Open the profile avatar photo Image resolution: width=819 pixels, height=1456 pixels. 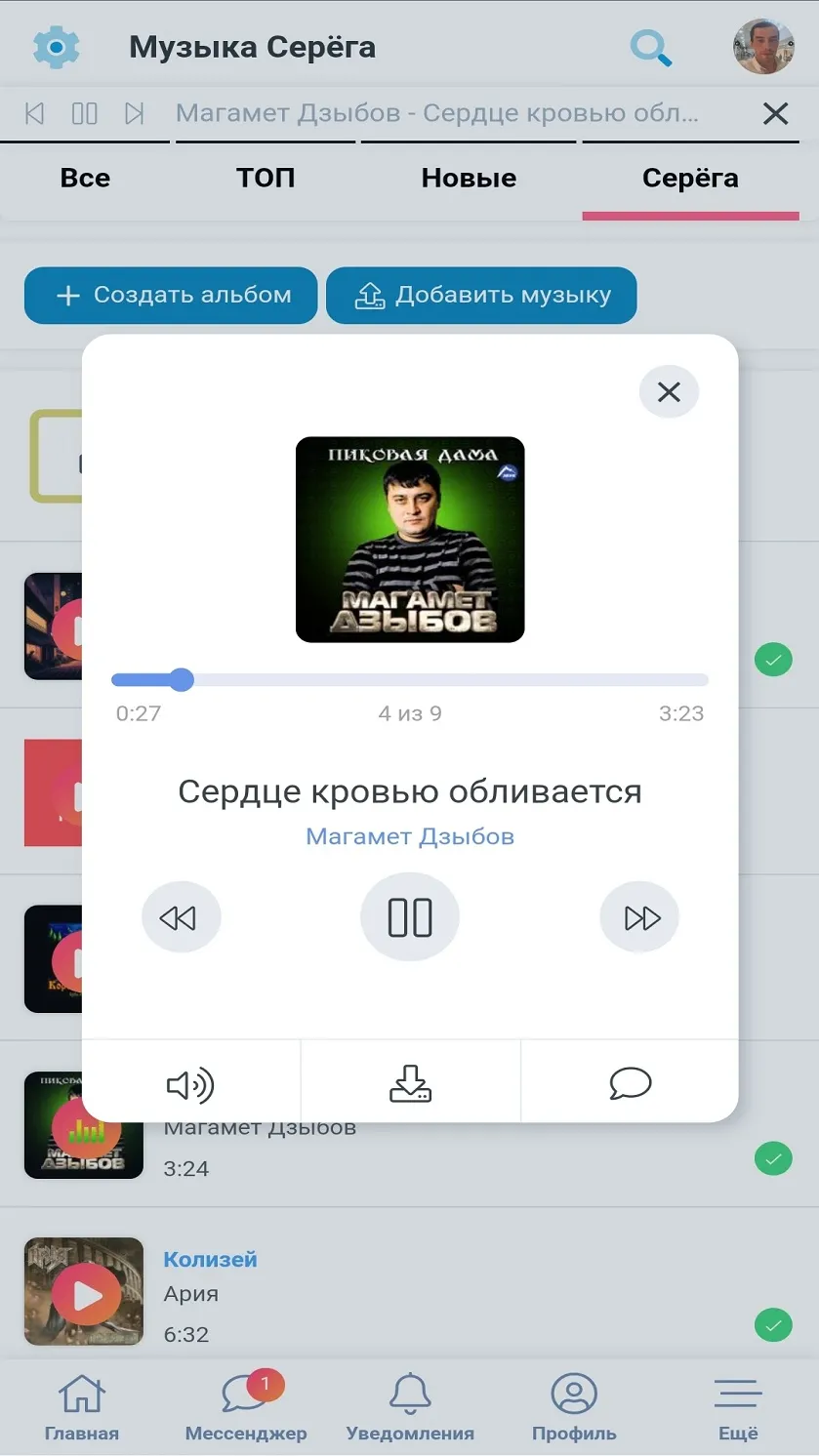(763, 47)
